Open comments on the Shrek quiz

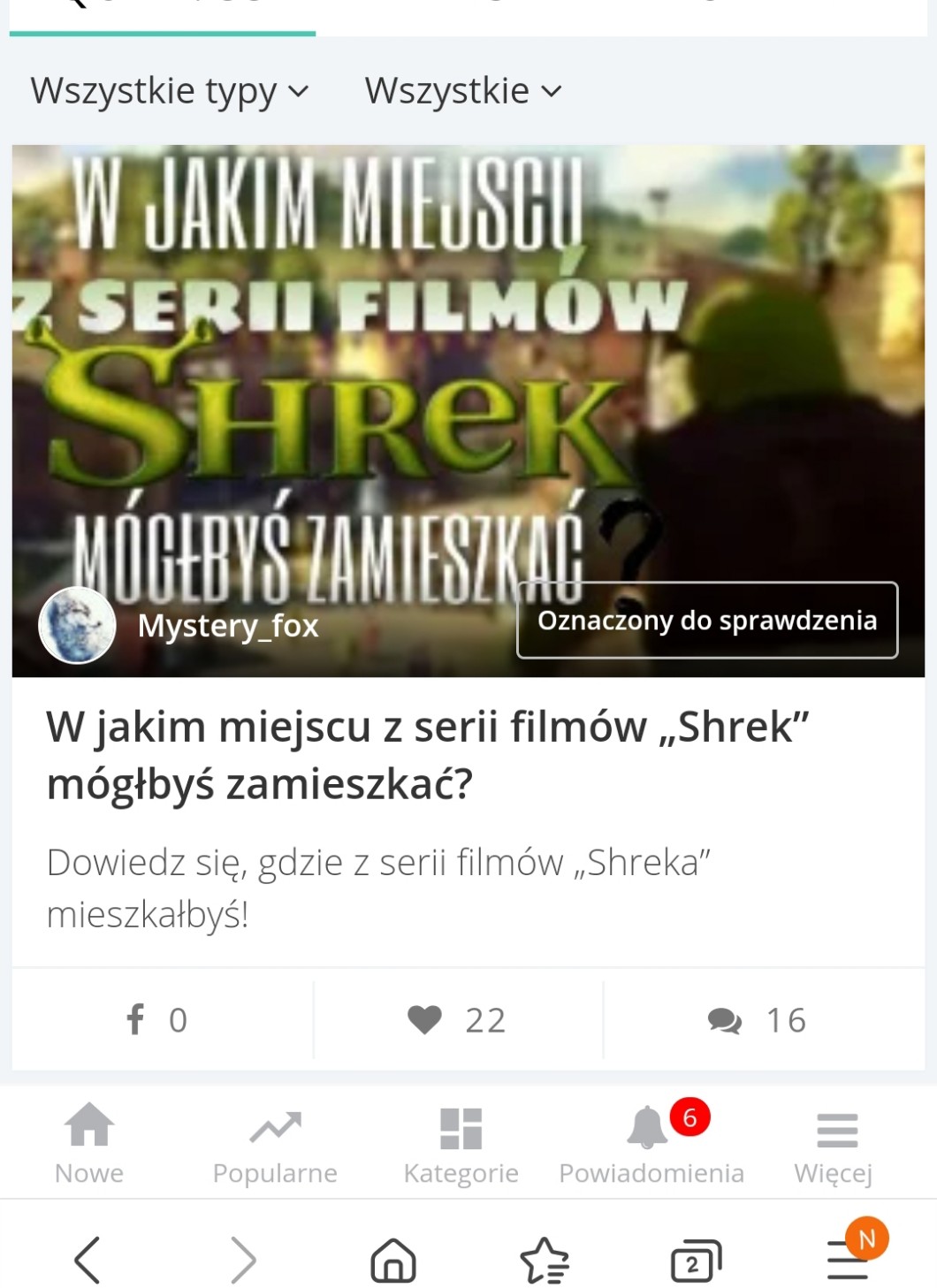tap(757, 1019)
